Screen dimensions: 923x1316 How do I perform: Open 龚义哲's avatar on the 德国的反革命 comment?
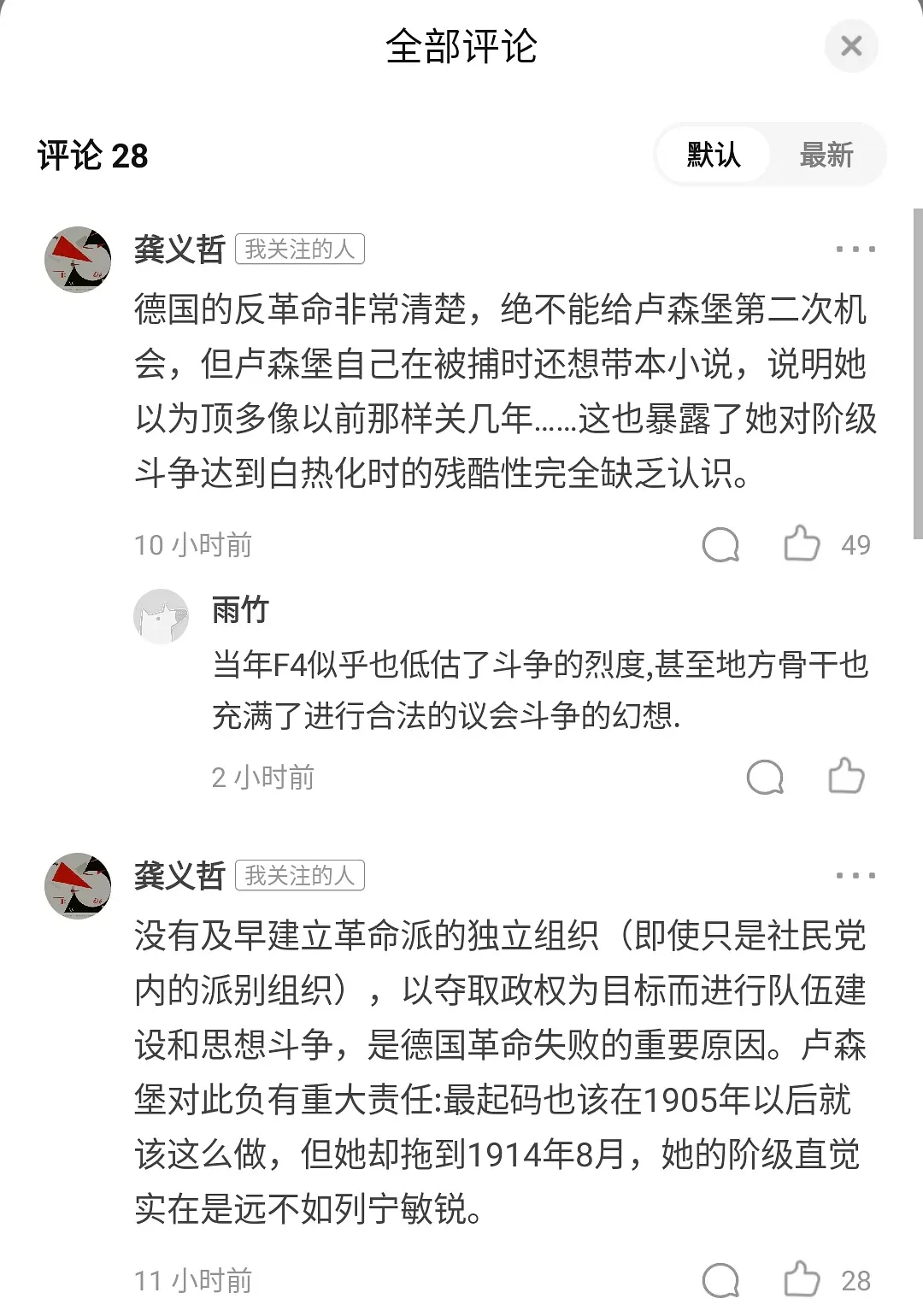78,259
